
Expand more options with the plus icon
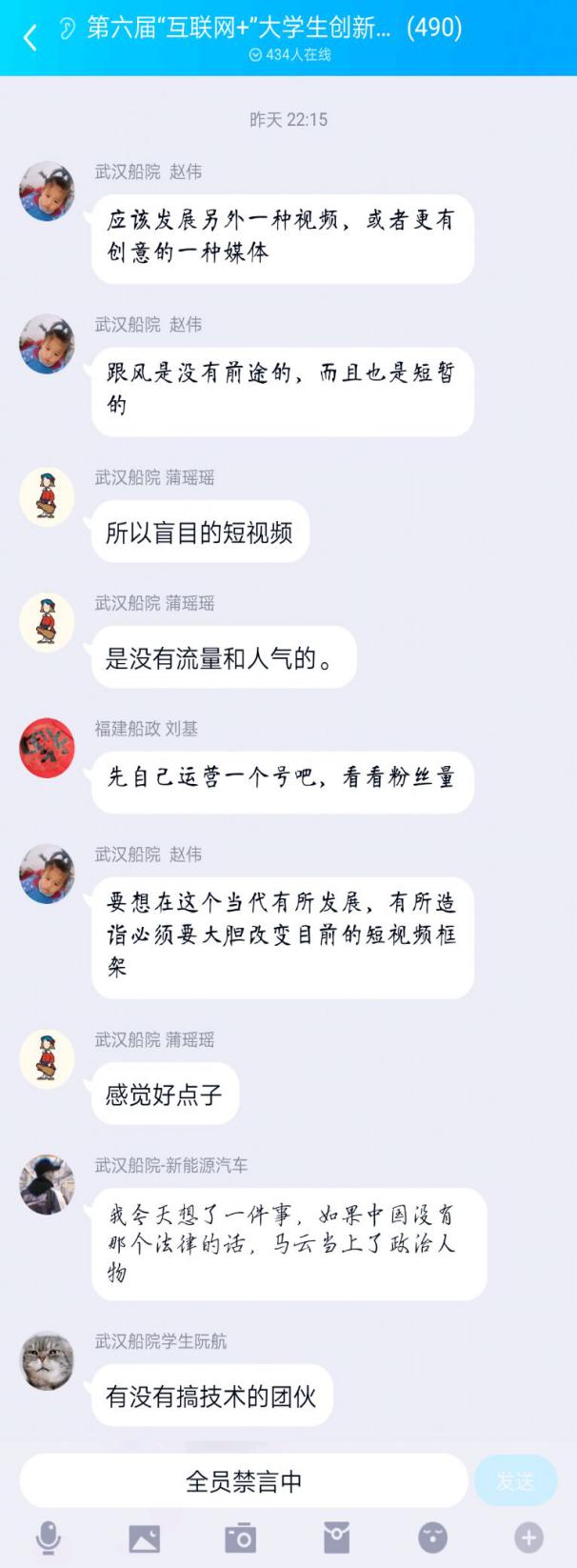click(x=528, y=1538)
